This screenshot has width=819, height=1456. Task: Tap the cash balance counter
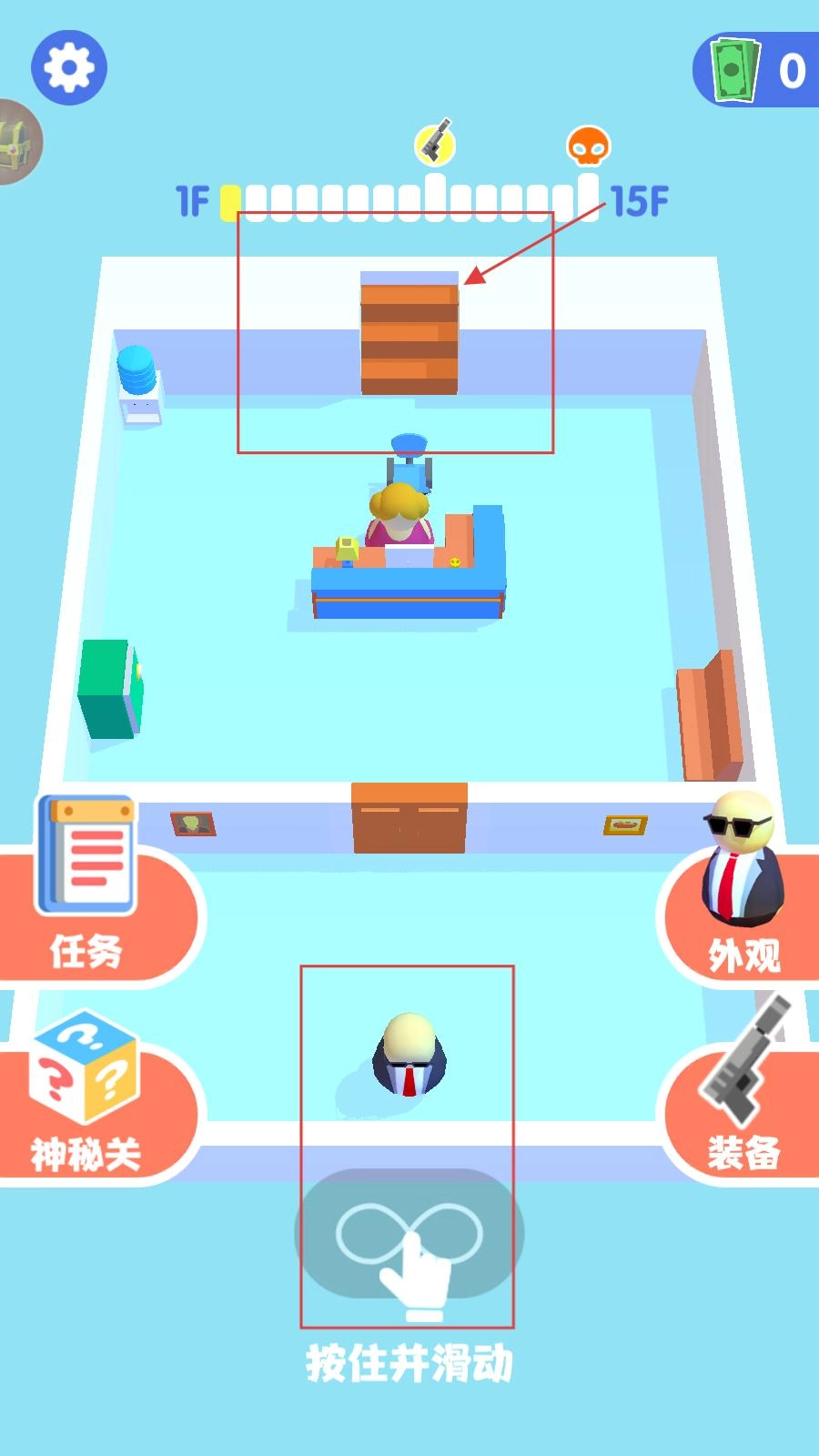tap(757, 70)
